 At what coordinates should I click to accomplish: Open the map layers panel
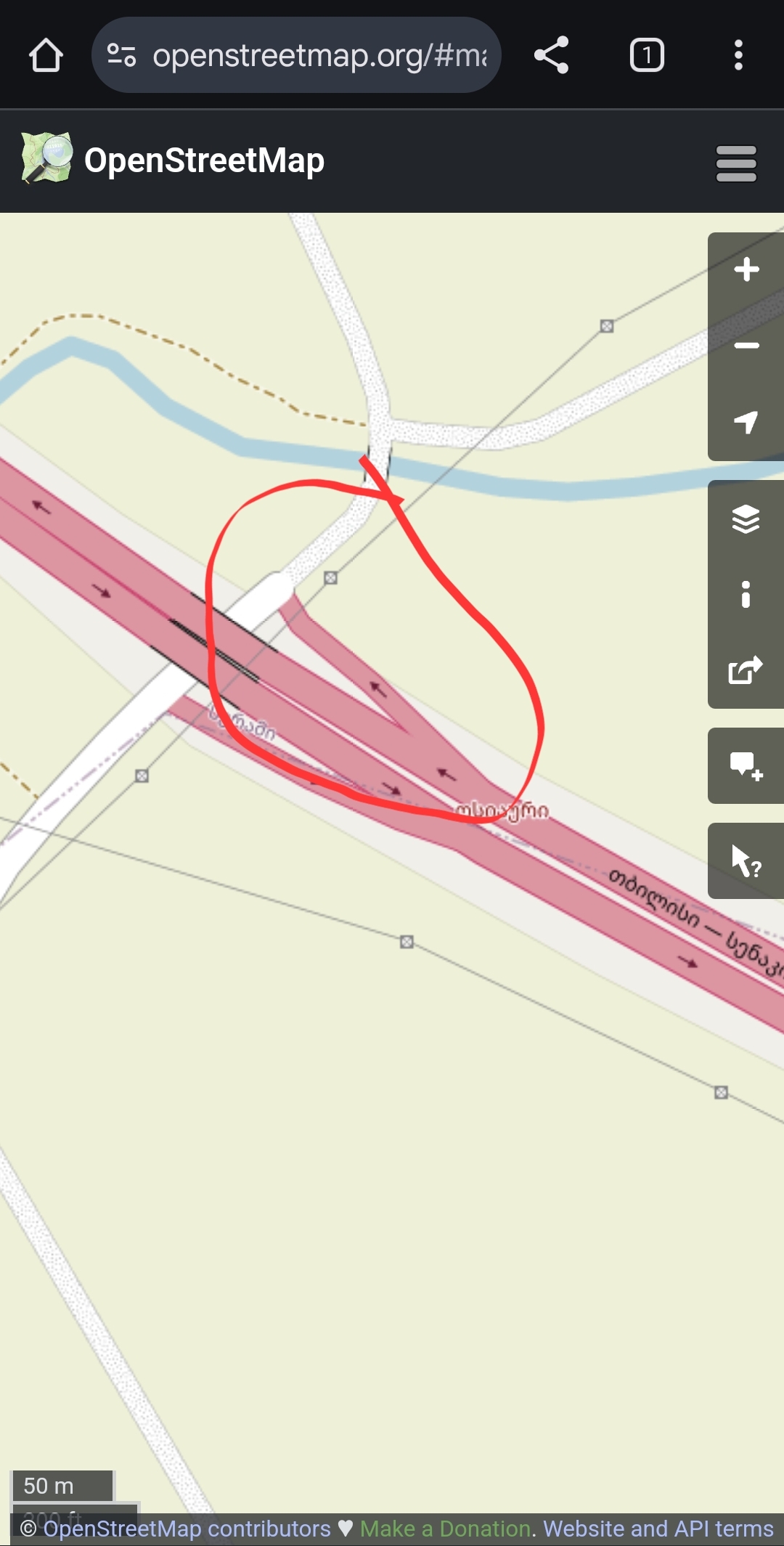pos(746,518)
